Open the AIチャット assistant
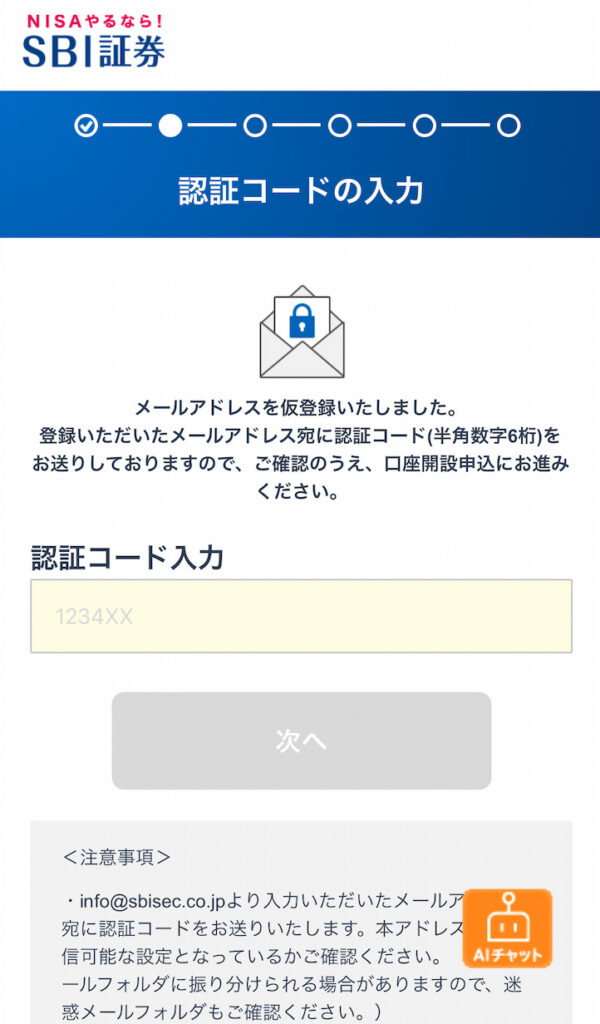This screenshot has height=1024, width=600. point(507,928)
